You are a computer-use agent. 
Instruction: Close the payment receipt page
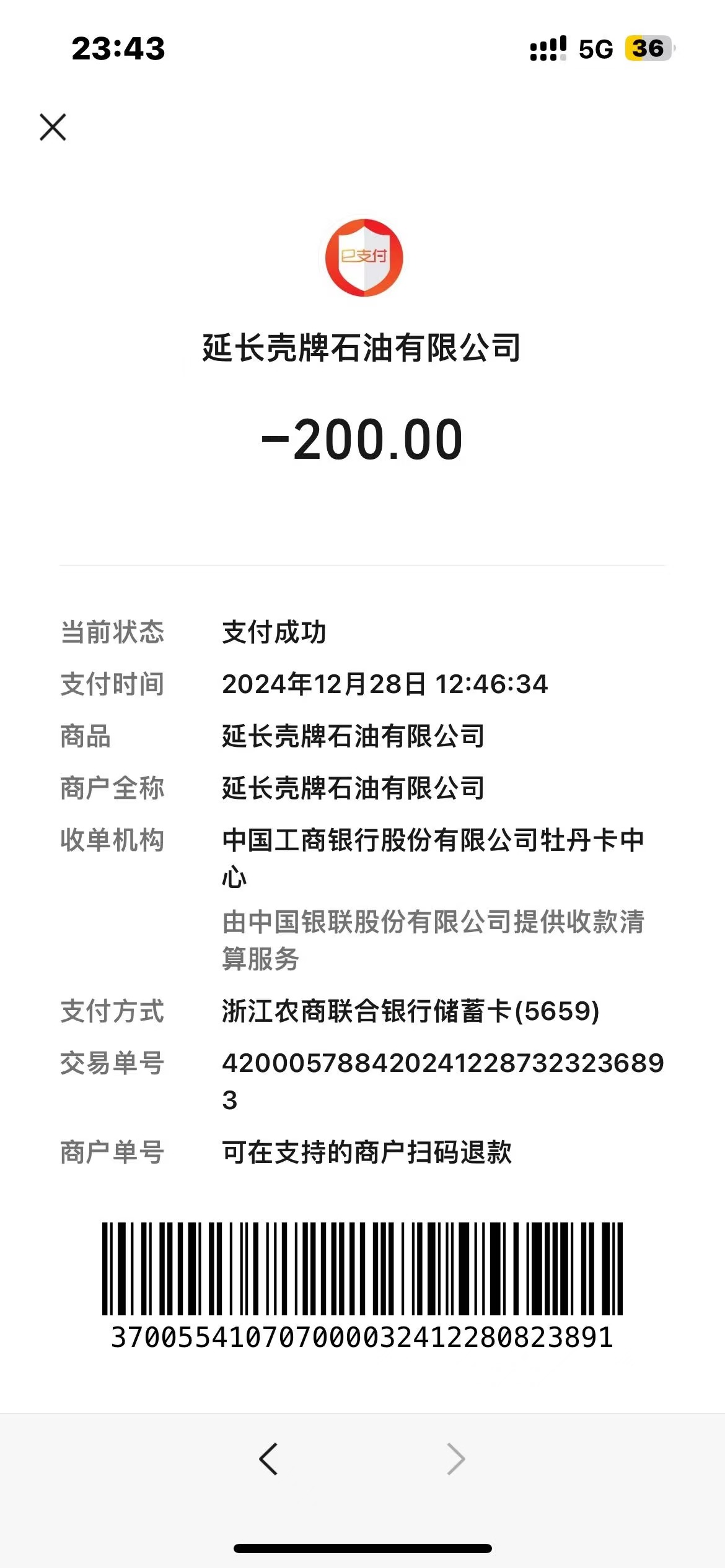(53, 127)
